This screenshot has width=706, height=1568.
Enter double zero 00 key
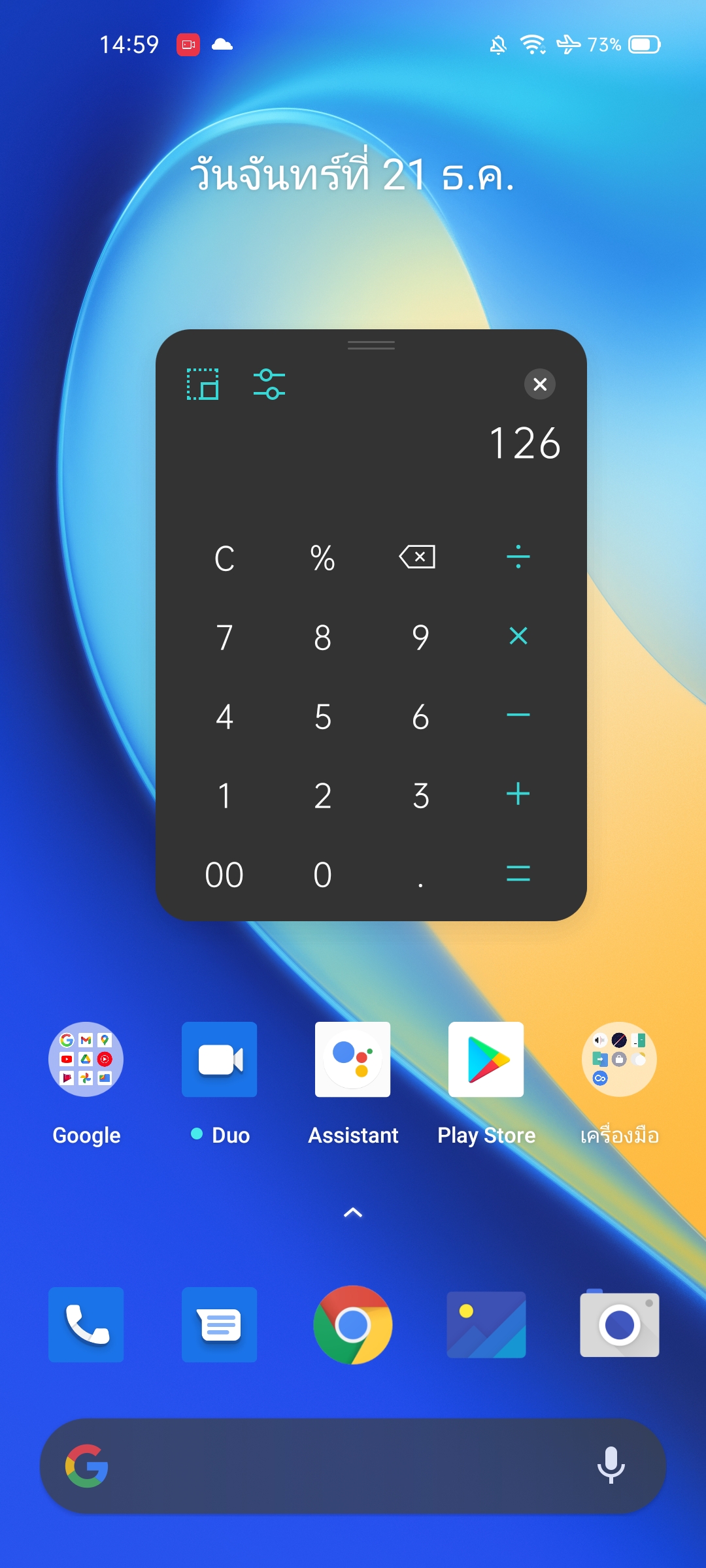[x=224, y=875]
